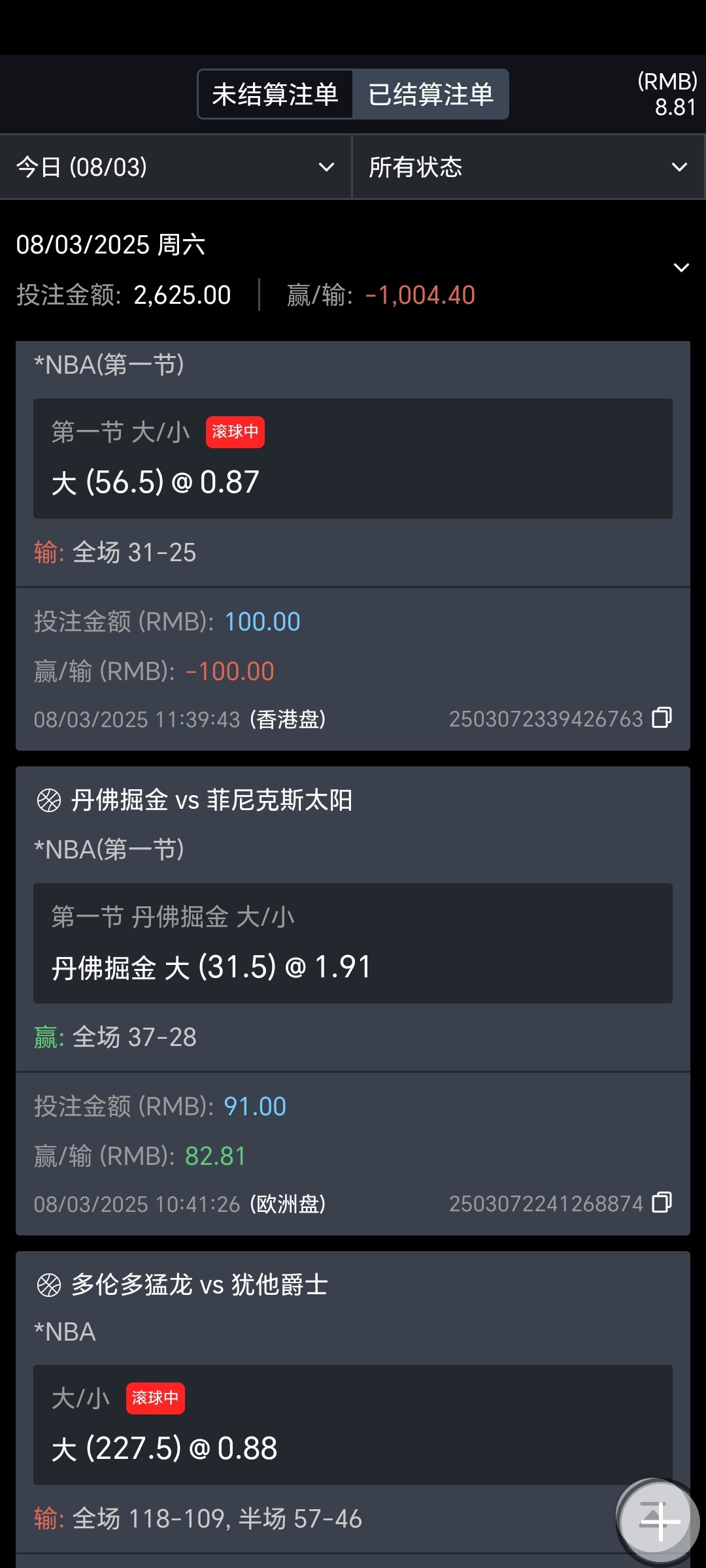This screenshot has height=1568, width=706.
Task: Collapse the 08/03/2025 周六 summary chevron
Action: tap(681, 268)
